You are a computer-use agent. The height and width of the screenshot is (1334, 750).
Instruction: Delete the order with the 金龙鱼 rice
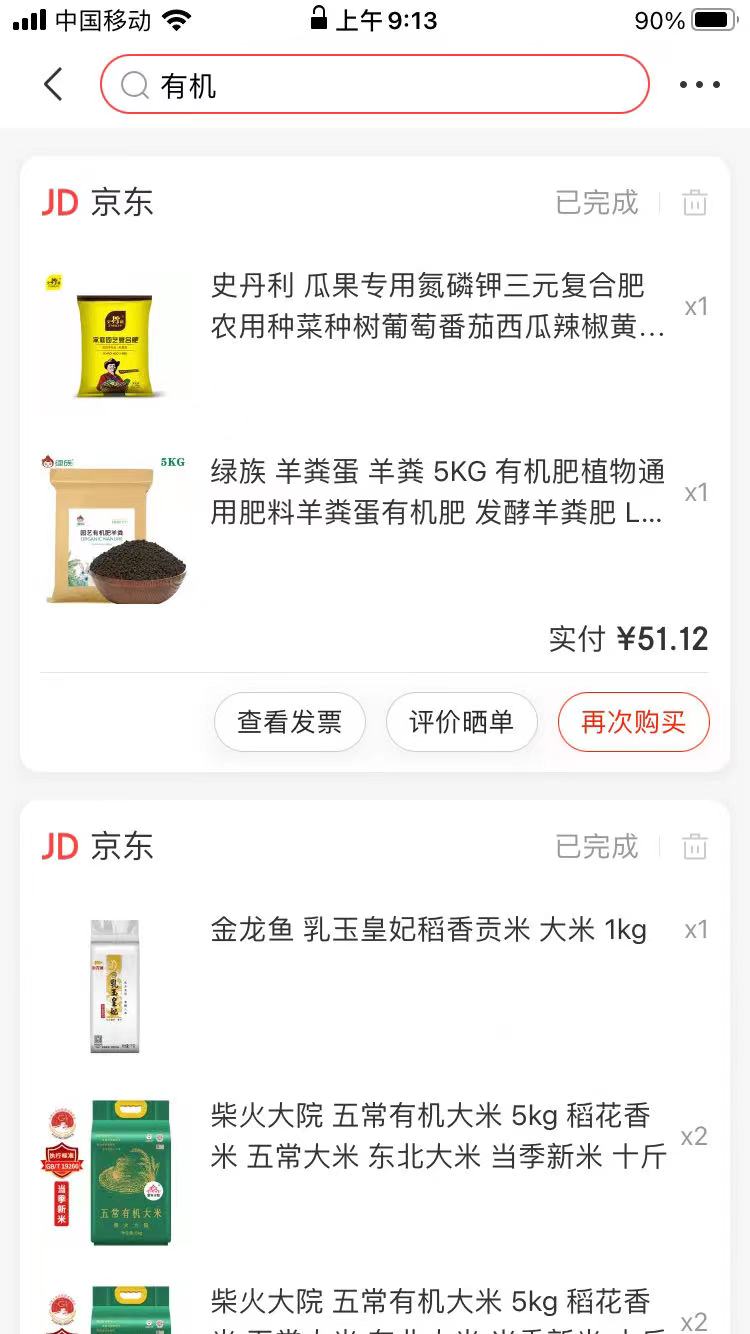694,847
